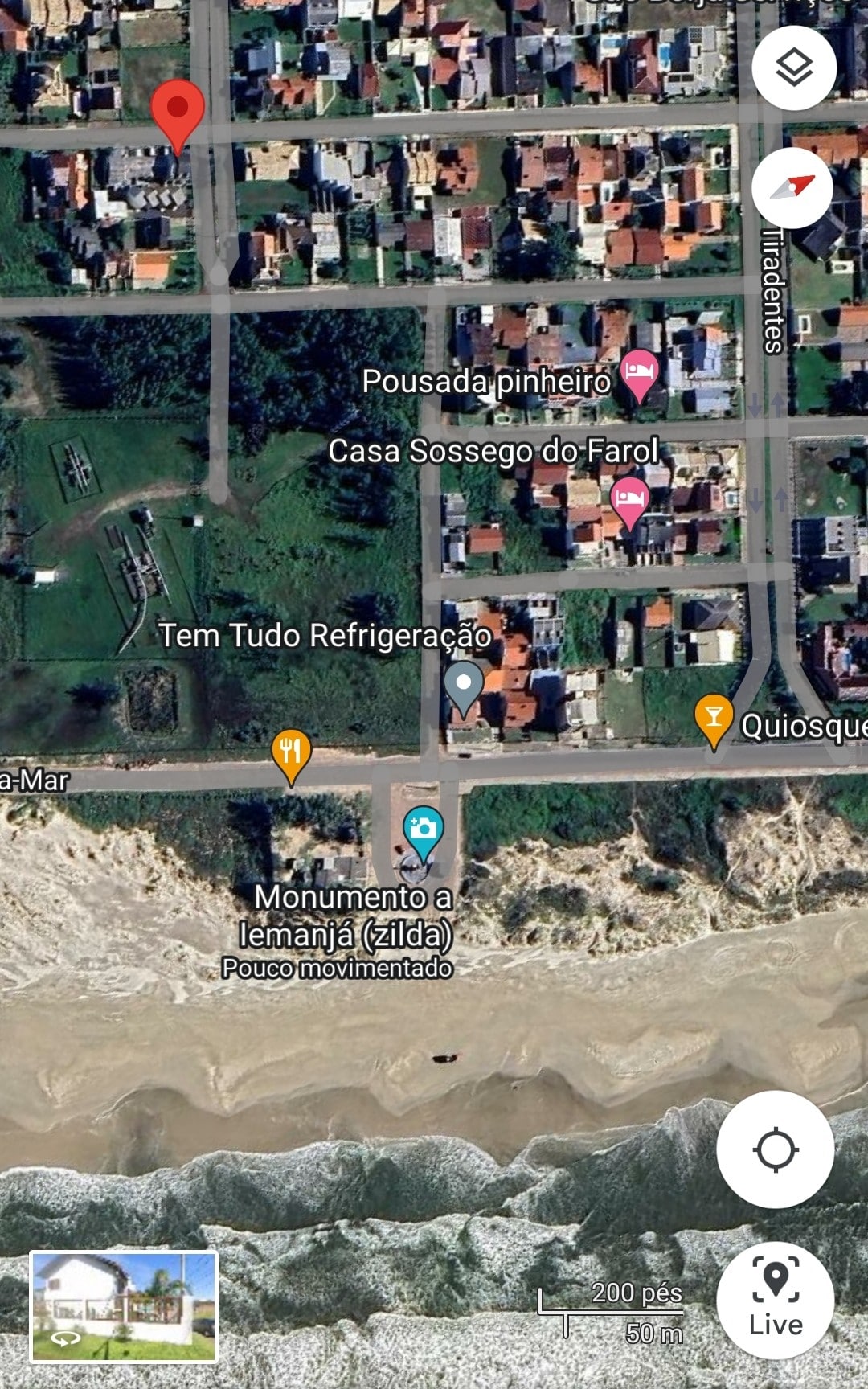The width and height of the screenshot is (868, 1389).
Task: Open Casa Sossego do Farol marker
Action: pos(630,499)
